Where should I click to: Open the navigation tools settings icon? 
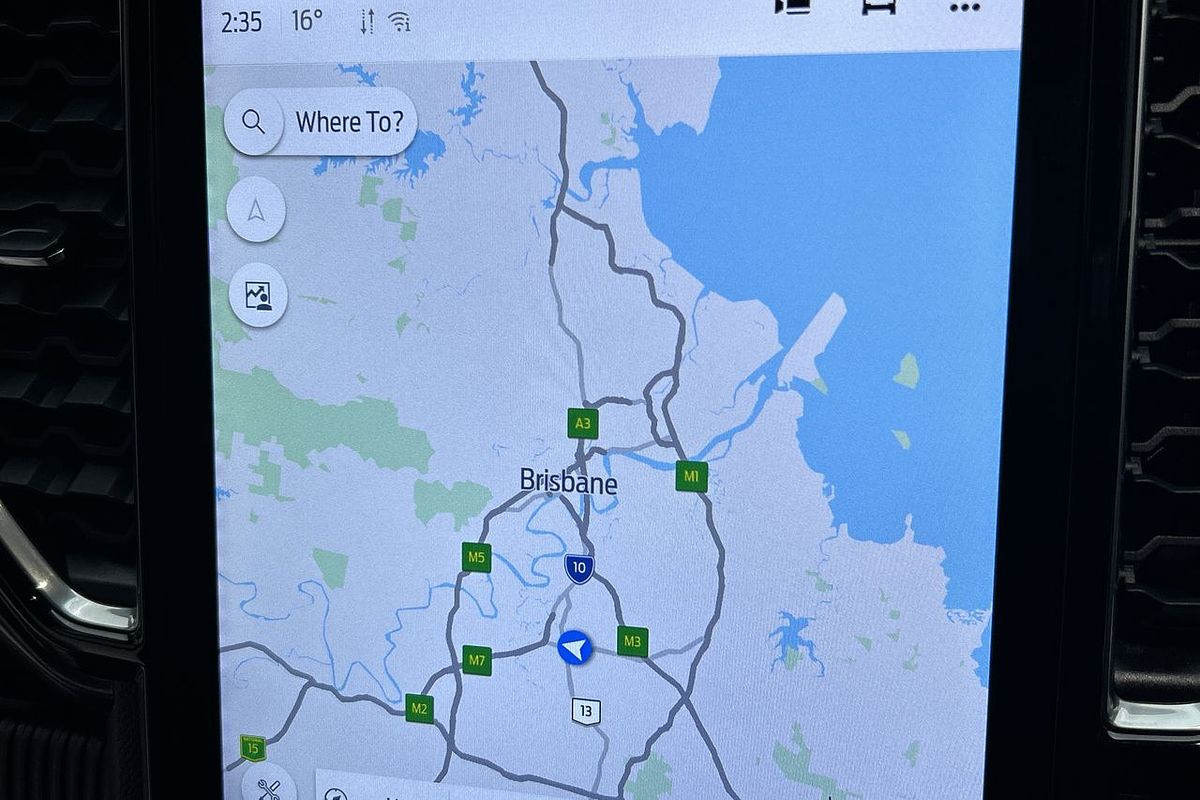pos(267,787)
